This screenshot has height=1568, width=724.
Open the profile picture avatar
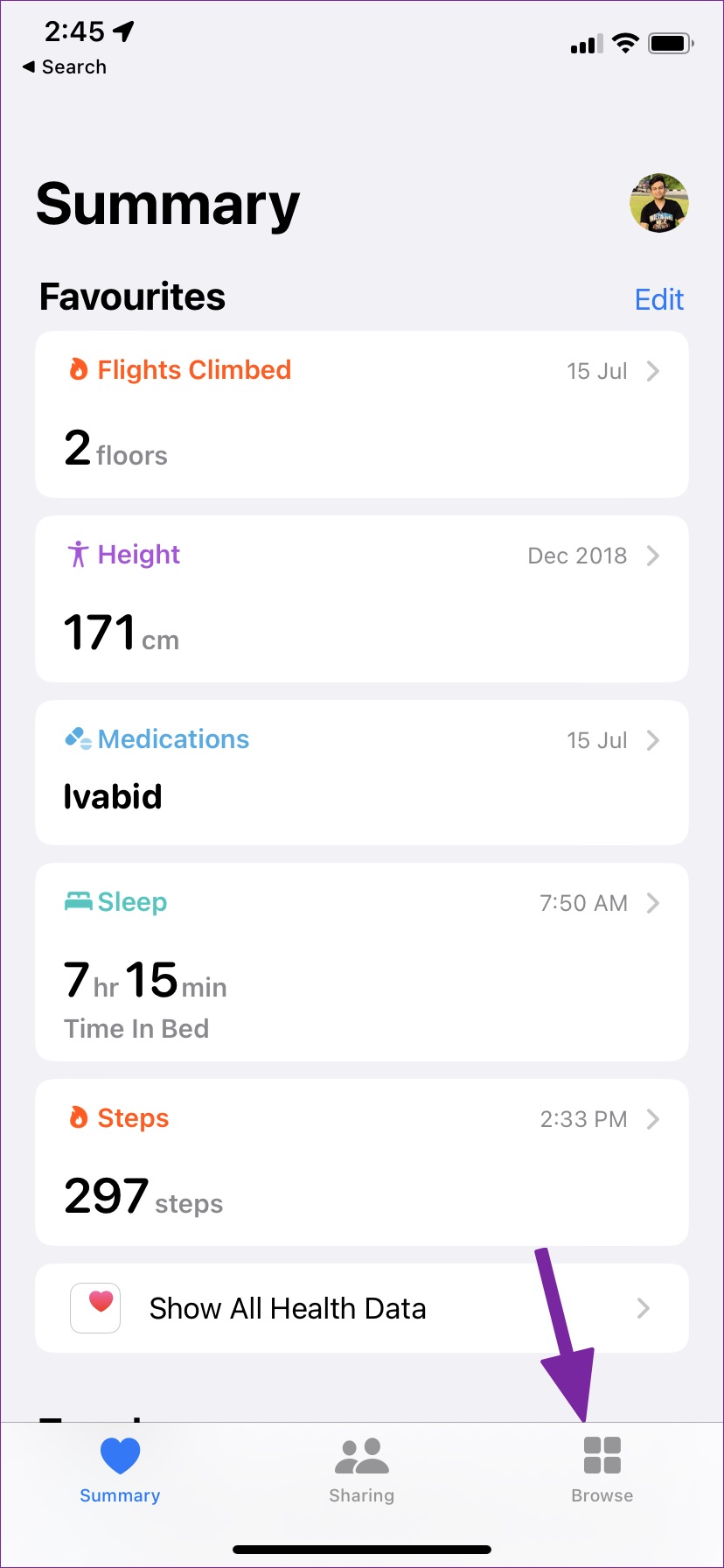point(658,203)
